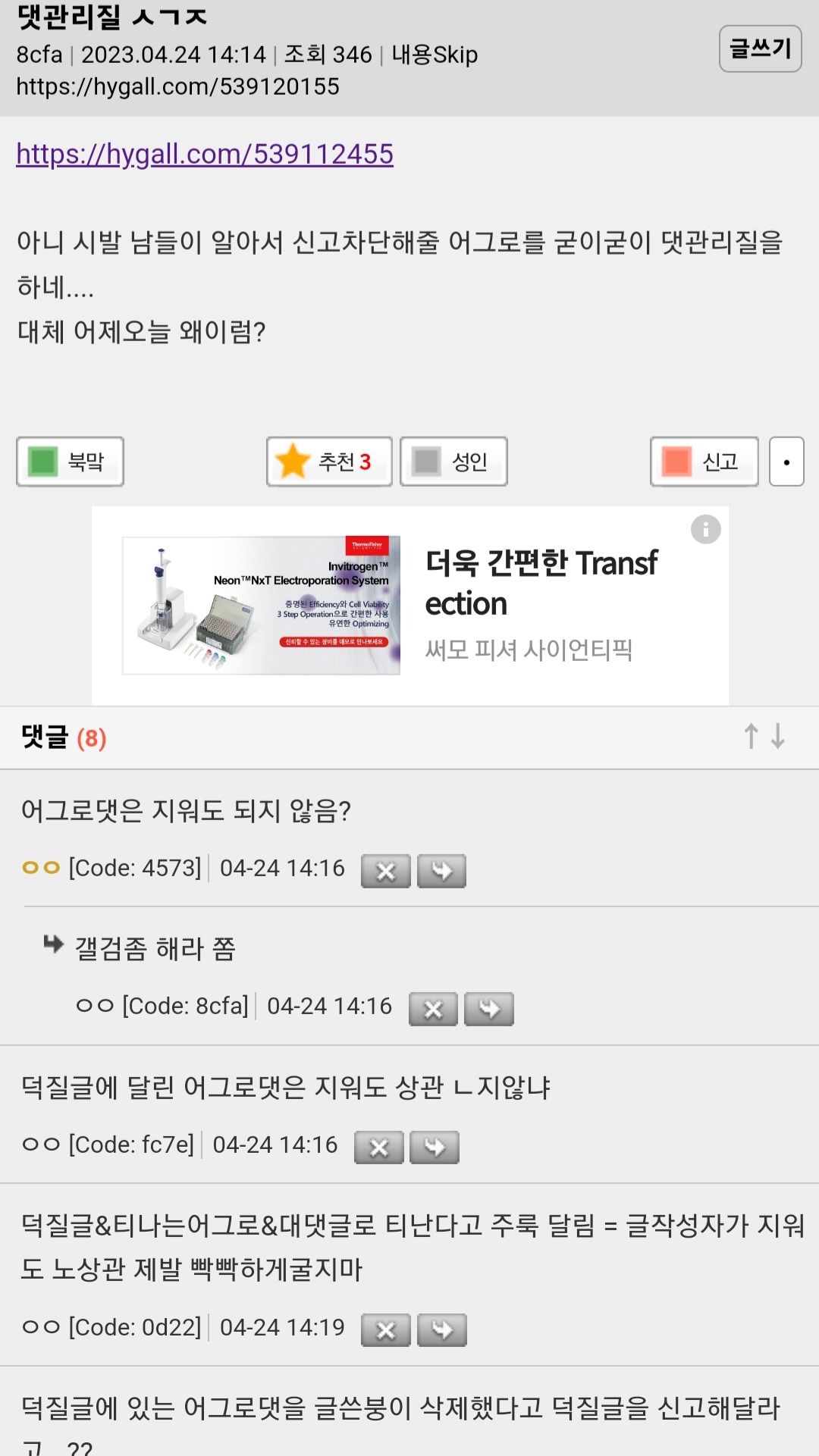The image size is (819, 1456).
Task: Open the ad info icon
Action: coord(705,529)
